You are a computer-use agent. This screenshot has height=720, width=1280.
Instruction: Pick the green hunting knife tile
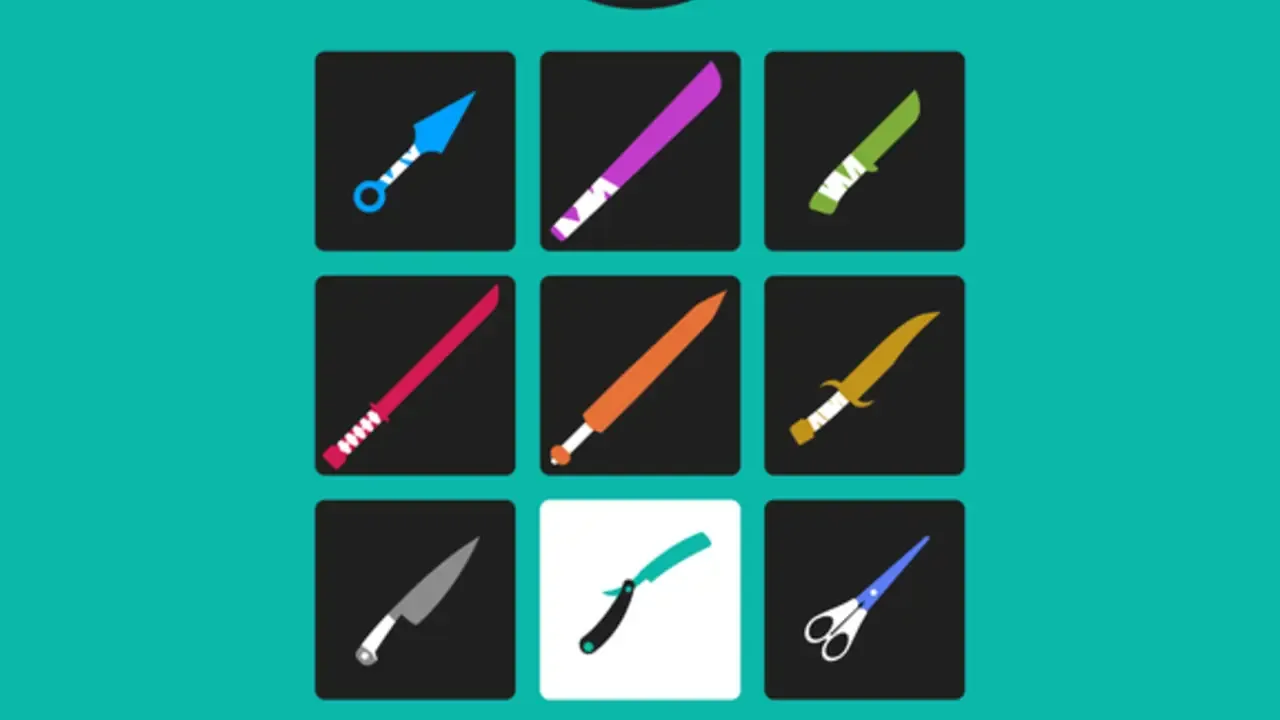click(x=864, y=151)
